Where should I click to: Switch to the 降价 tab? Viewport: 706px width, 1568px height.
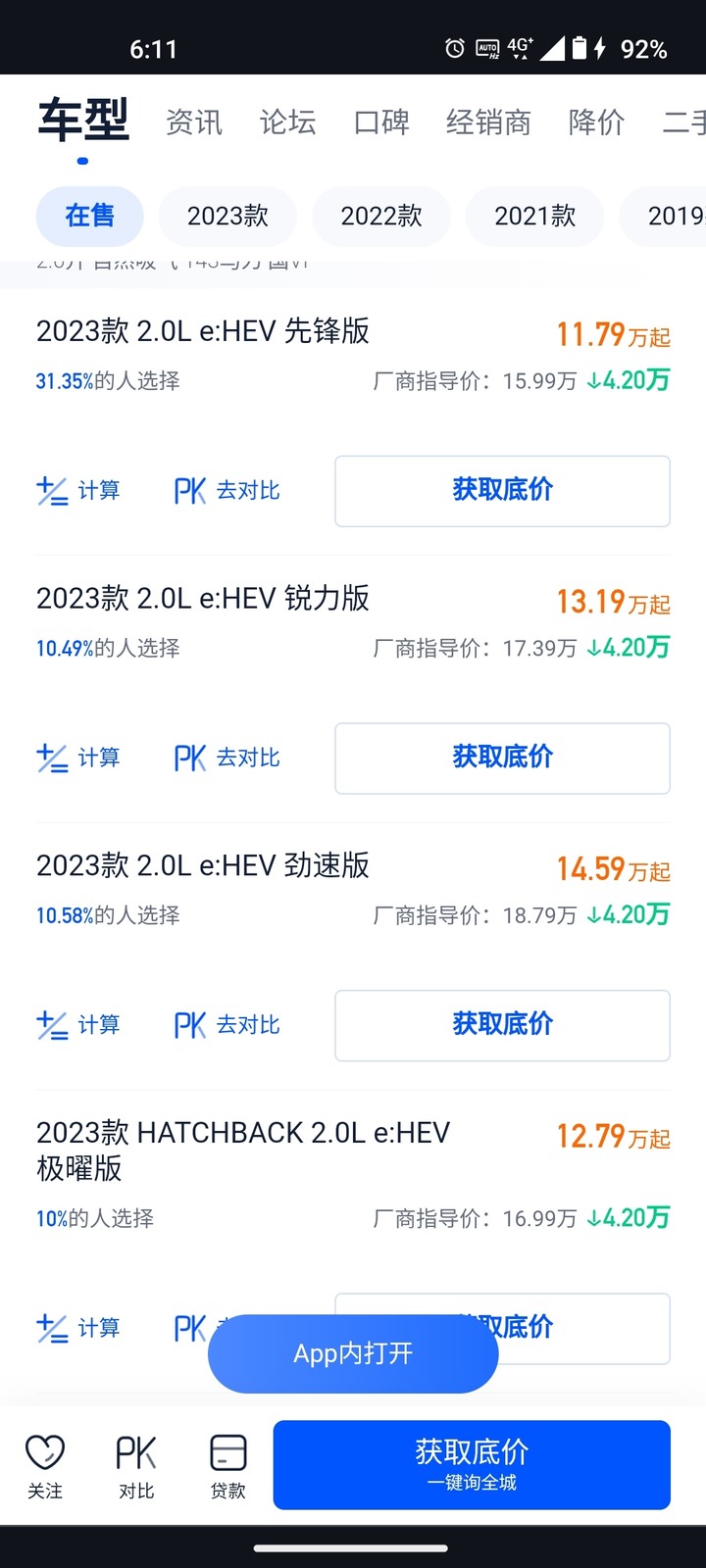[596, 122]
